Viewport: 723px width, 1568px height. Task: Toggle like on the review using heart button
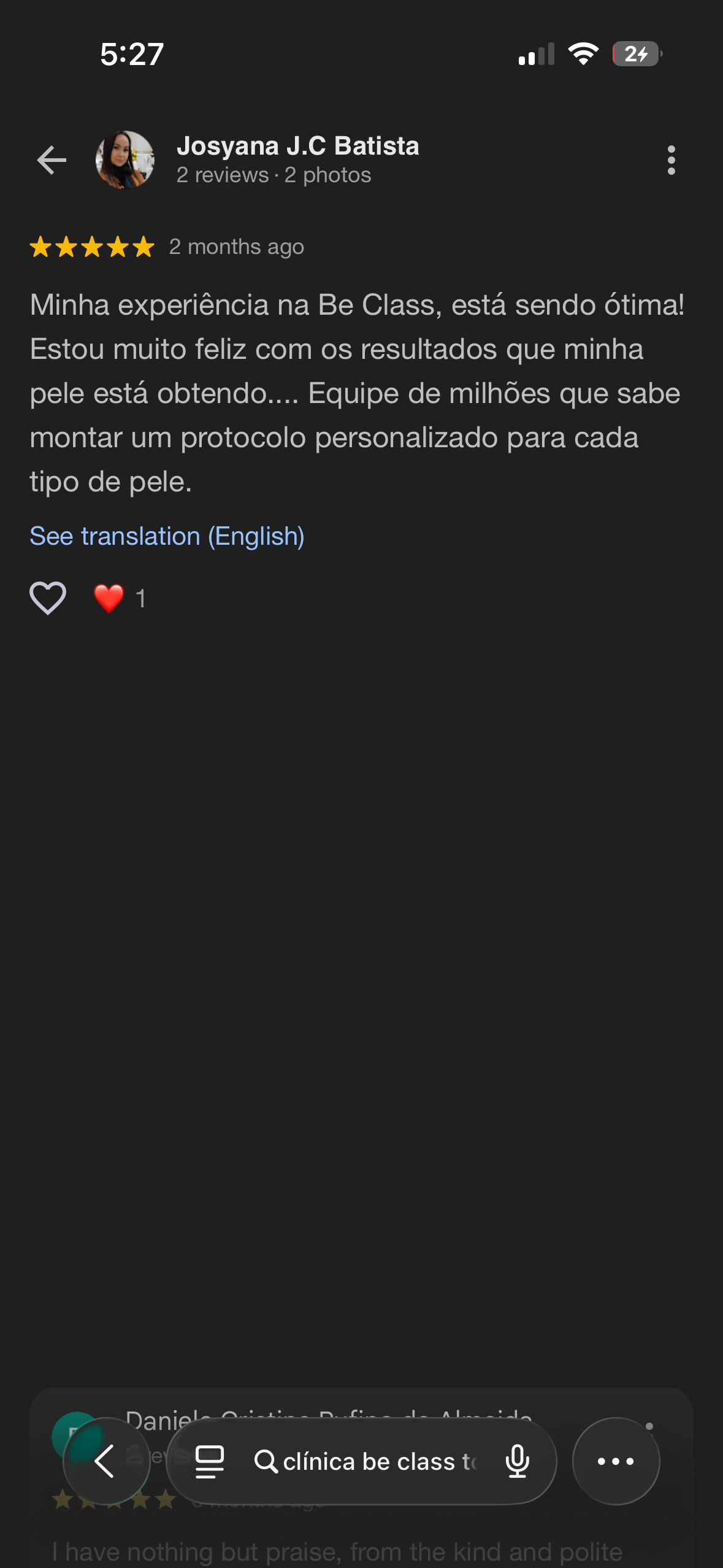click(x=48, y=598)
